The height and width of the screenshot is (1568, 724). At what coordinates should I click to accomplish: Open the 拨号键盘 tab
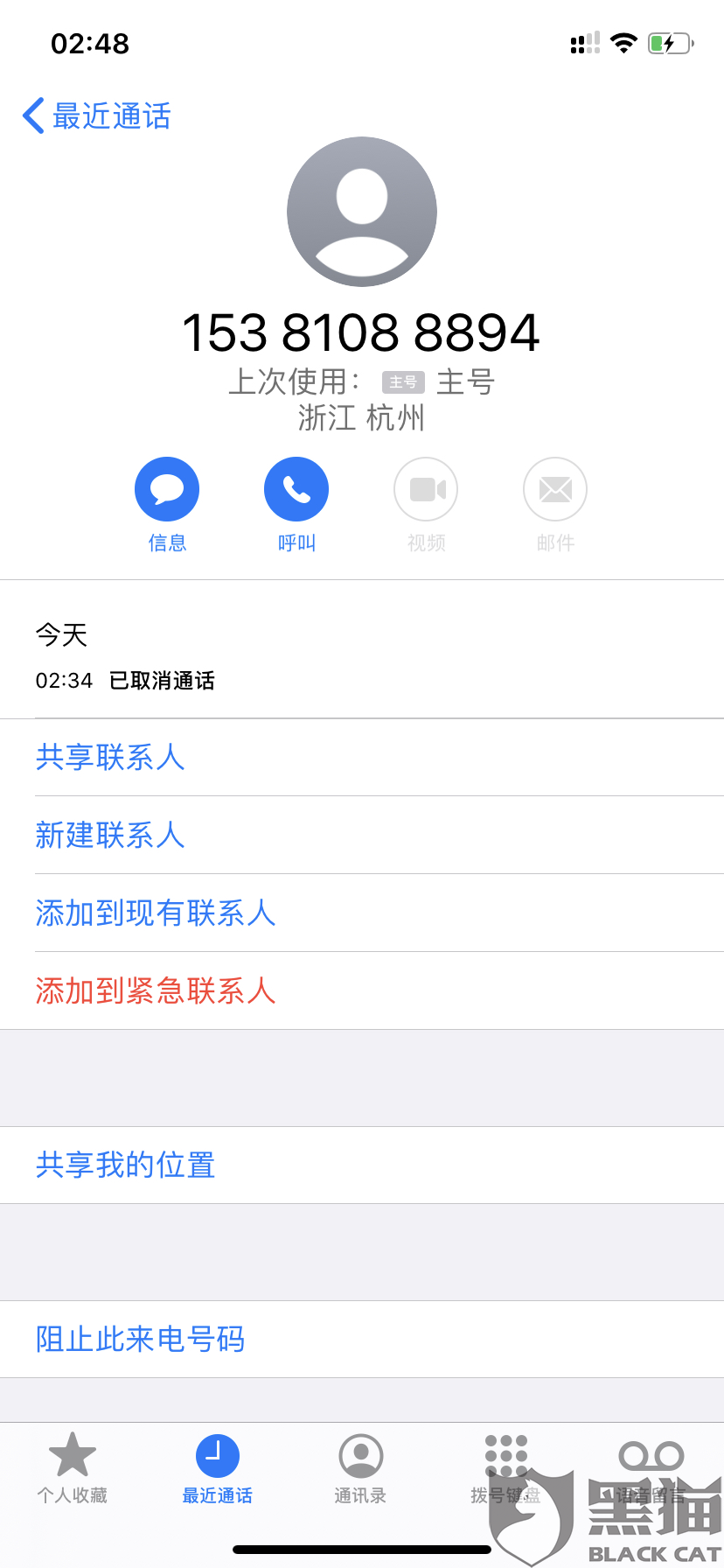[x=505, y=1469]
